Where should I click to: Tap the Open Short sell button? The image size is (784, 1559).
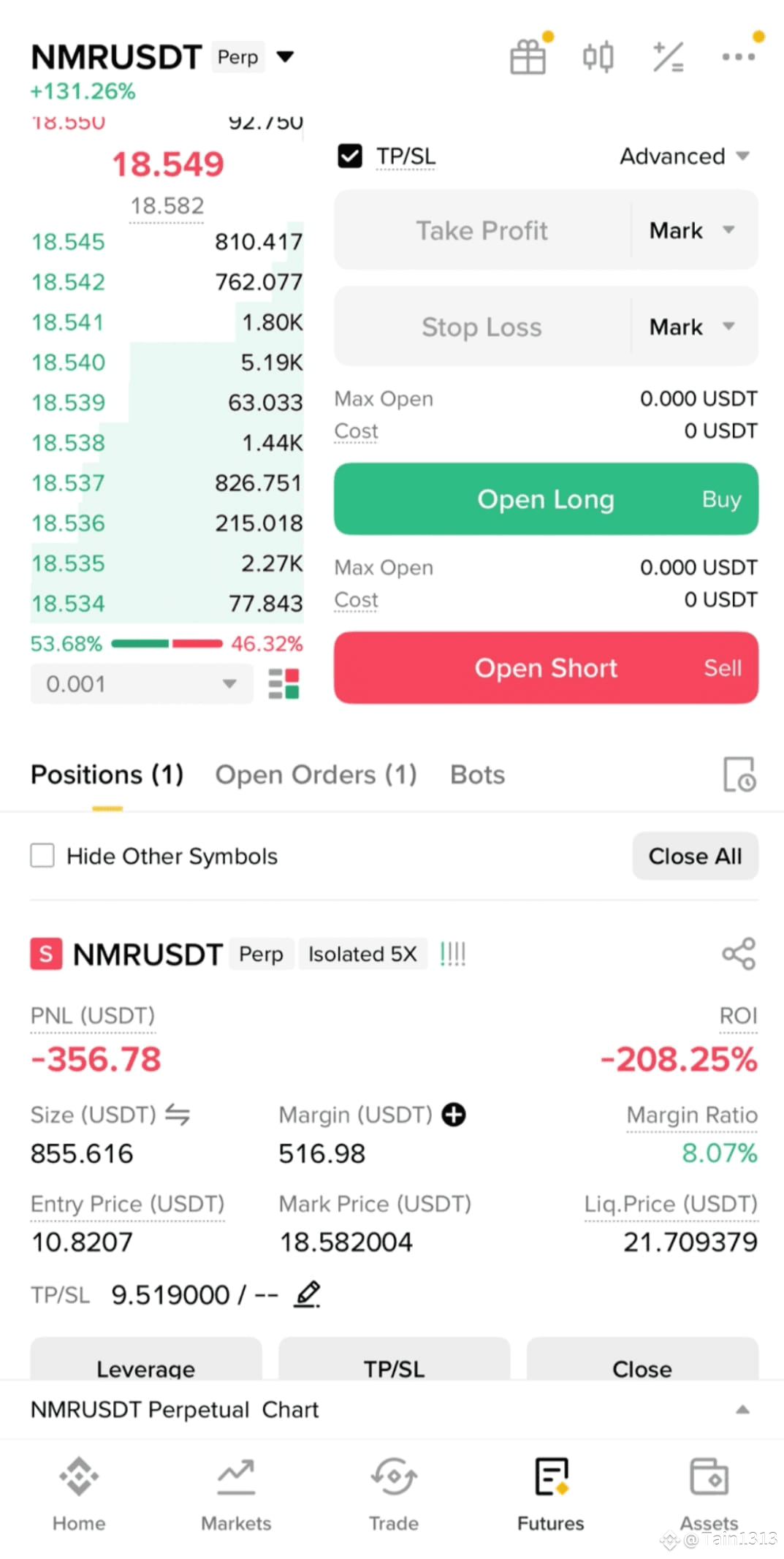click(x=546, y=668)
